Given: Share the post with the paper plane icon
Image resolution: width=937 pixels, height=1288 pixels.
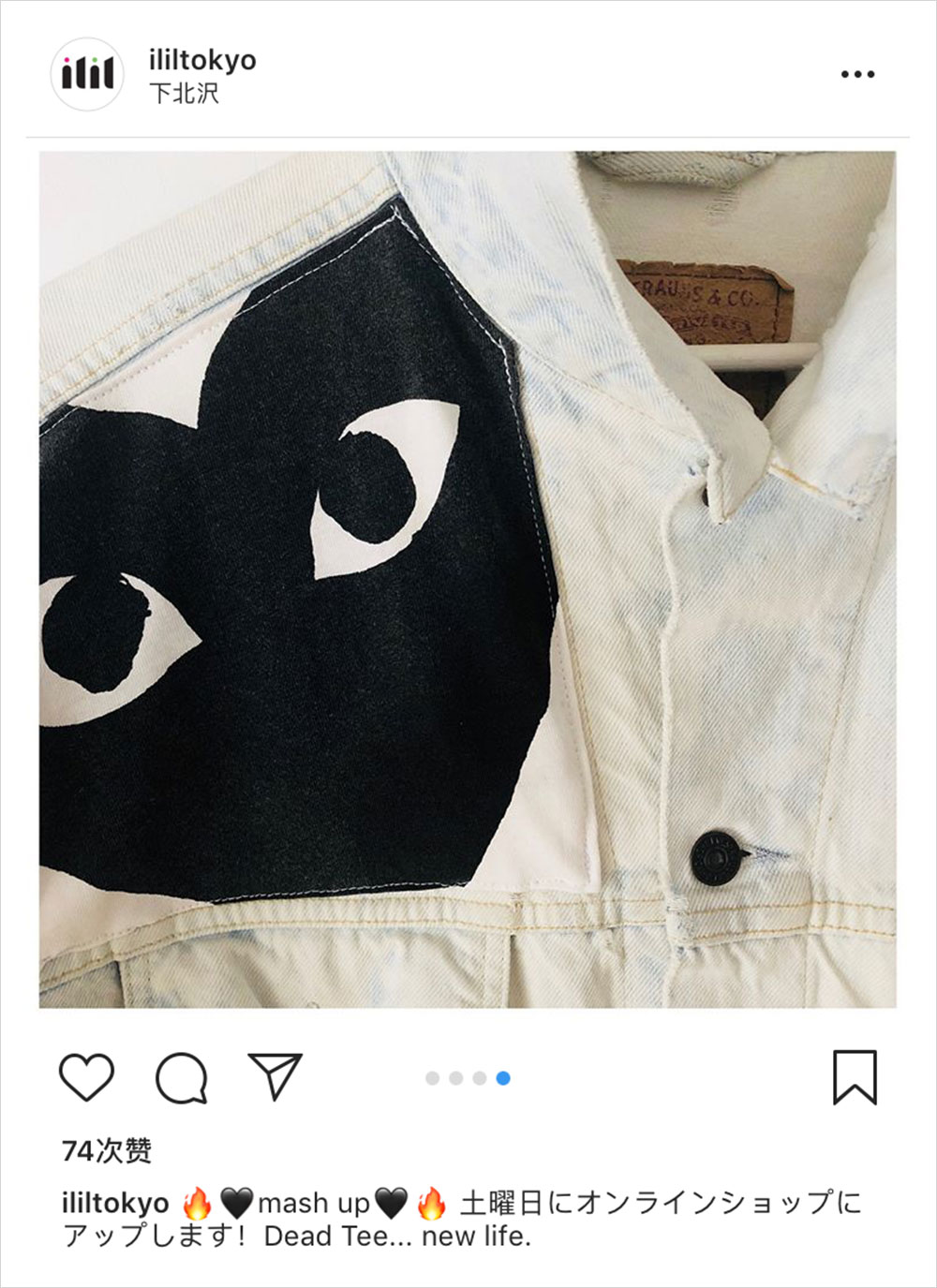Looking at the screenshot, I should [275, 1076].
